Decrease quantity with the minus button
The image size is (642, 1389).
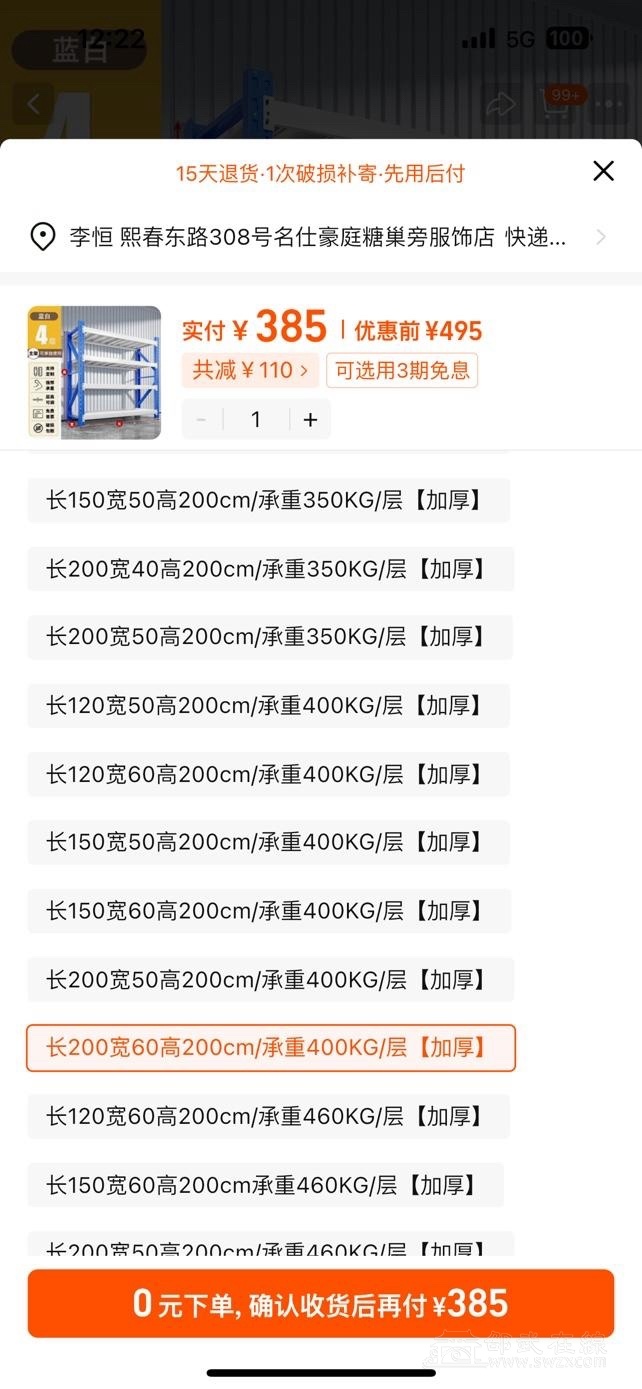click(x=202, y=420)
